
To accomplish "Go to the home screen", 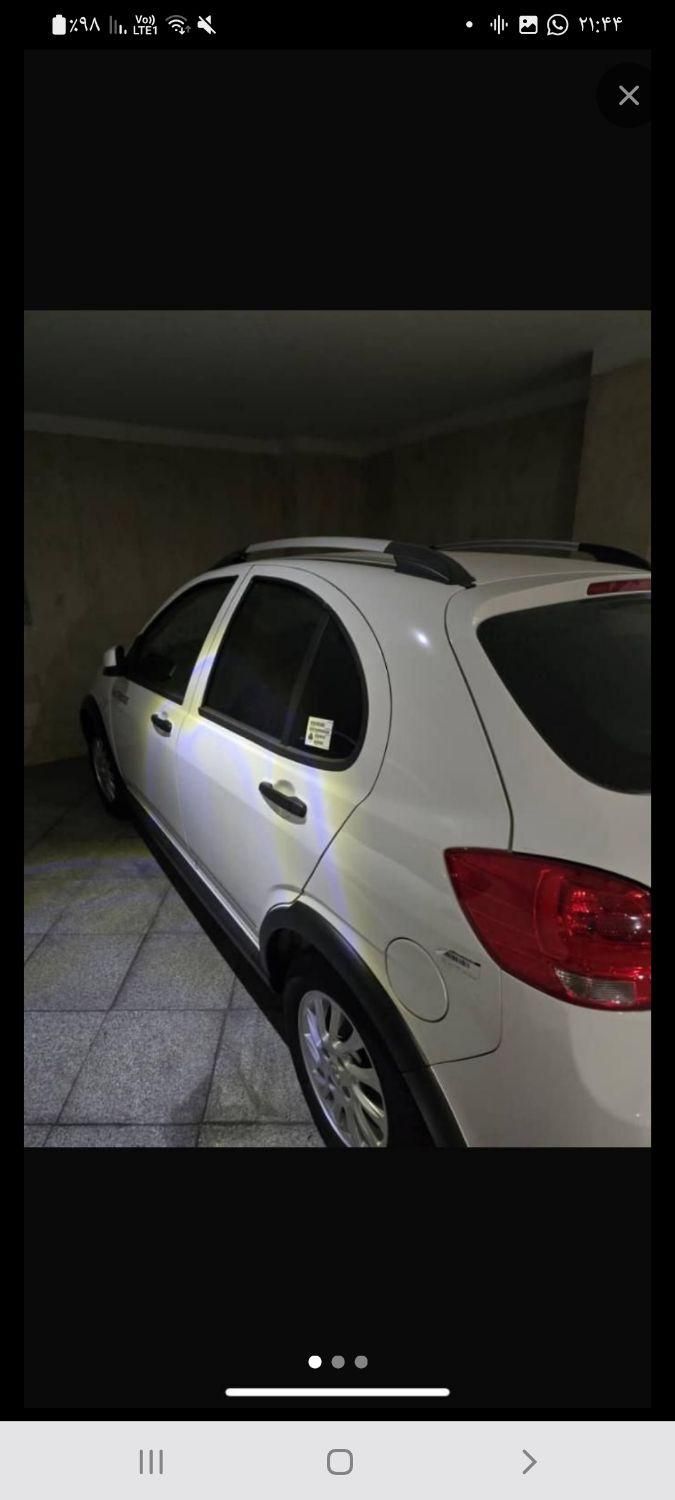I will (x=339, y=1462).
